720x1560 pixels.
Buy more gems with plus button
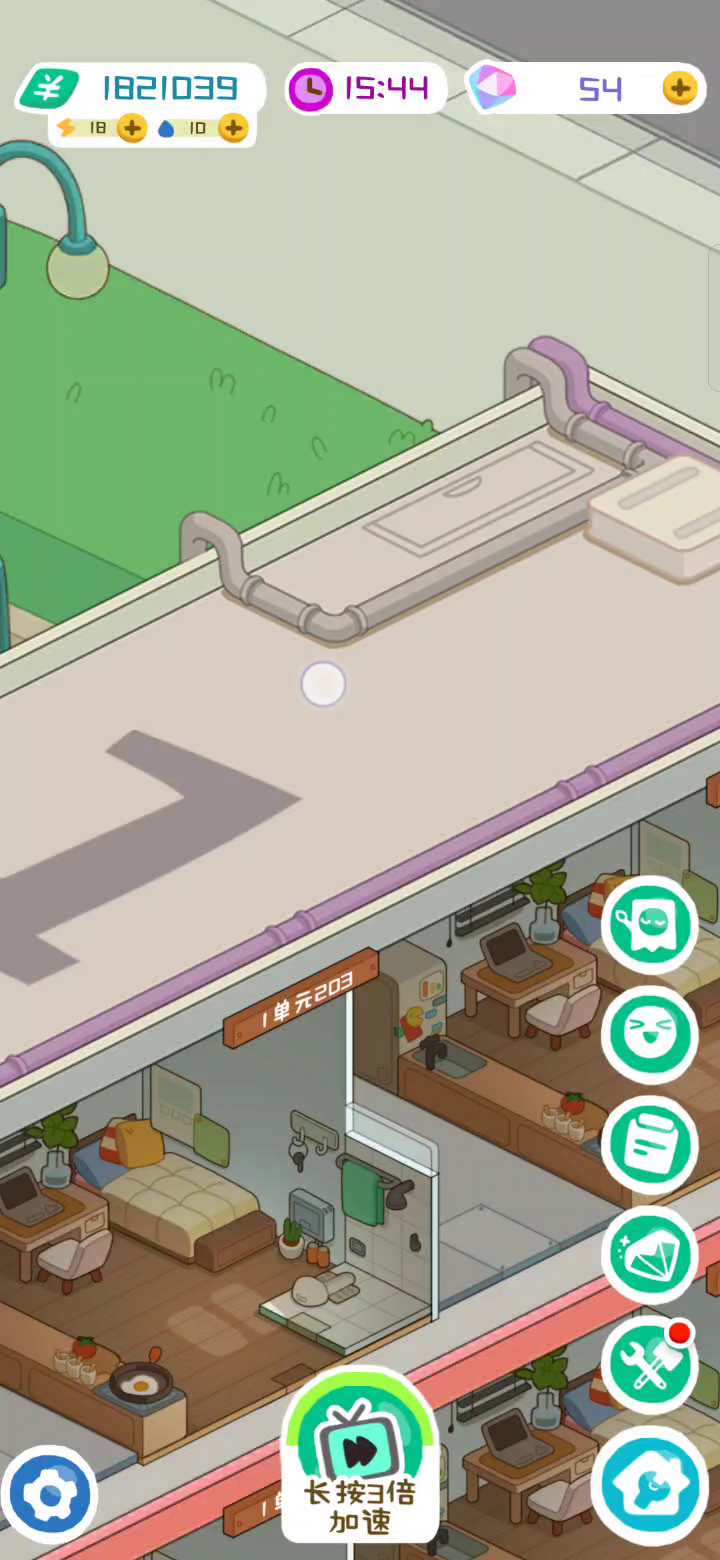680,89
